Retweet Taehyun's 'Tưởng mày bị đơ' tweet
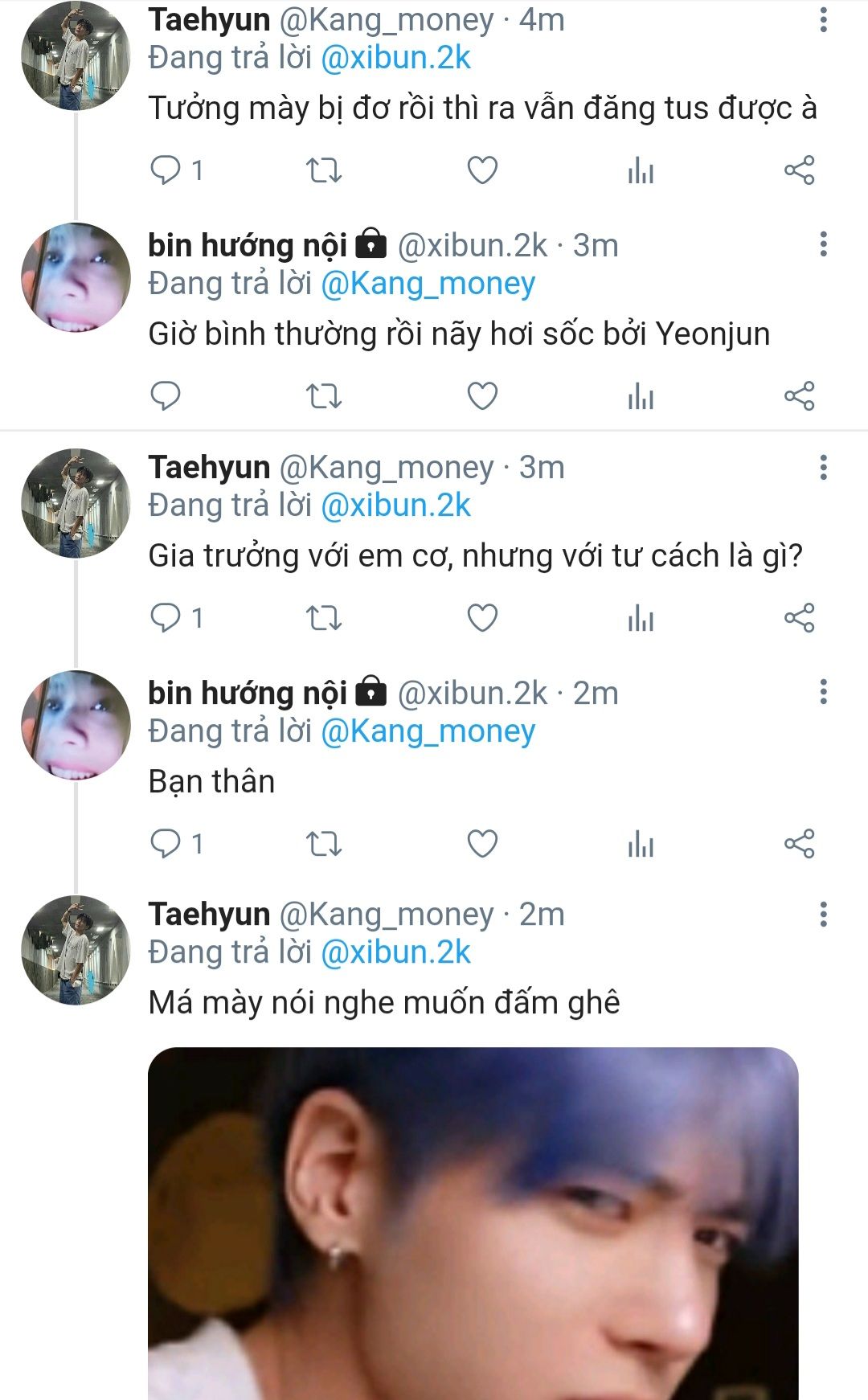Image resolution: width=868 pixels, height=1400 pixels. [324, 170]
